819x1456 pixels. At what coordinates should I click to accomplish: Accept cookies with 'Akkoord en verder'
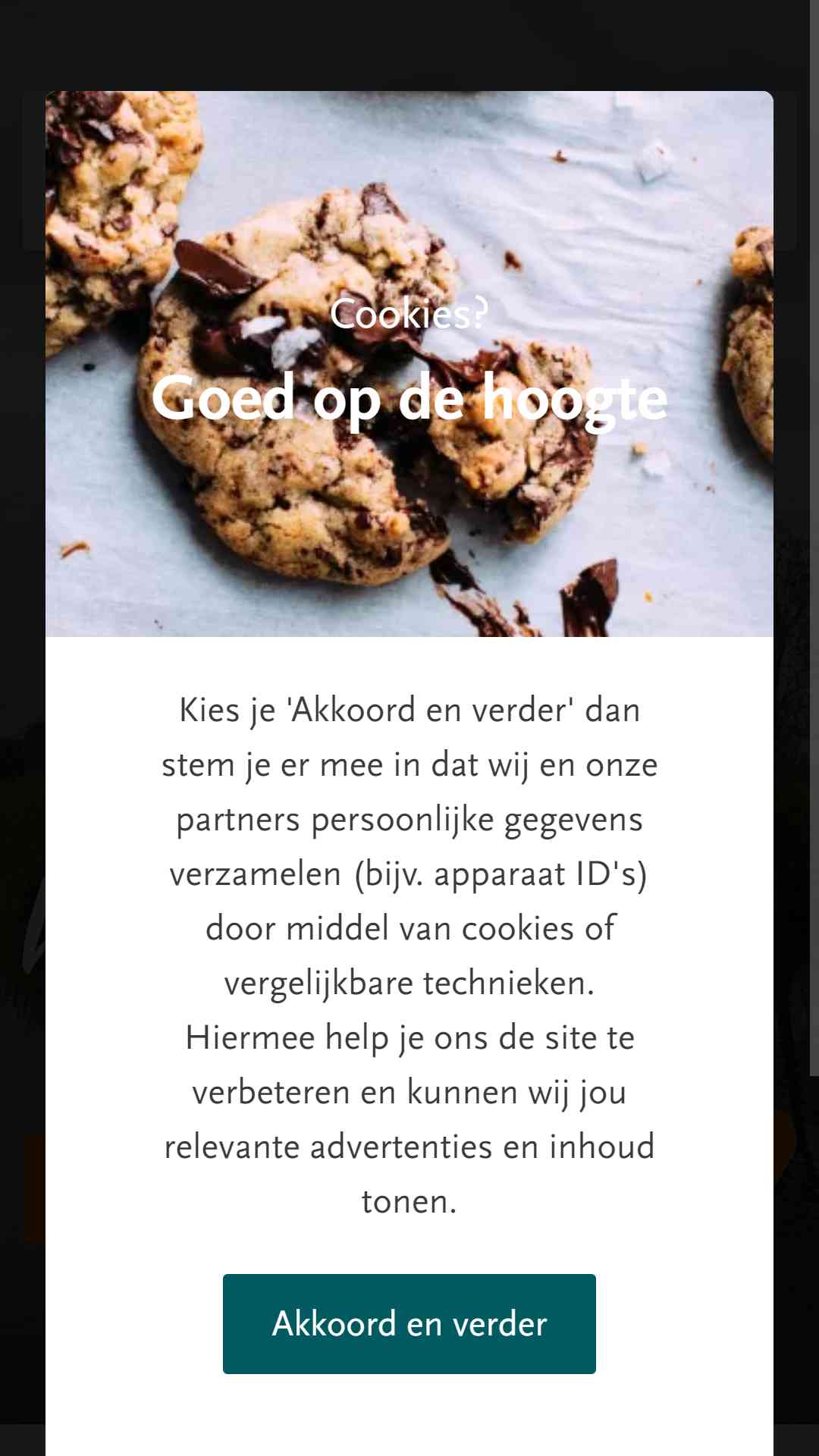click(409, 1323)
